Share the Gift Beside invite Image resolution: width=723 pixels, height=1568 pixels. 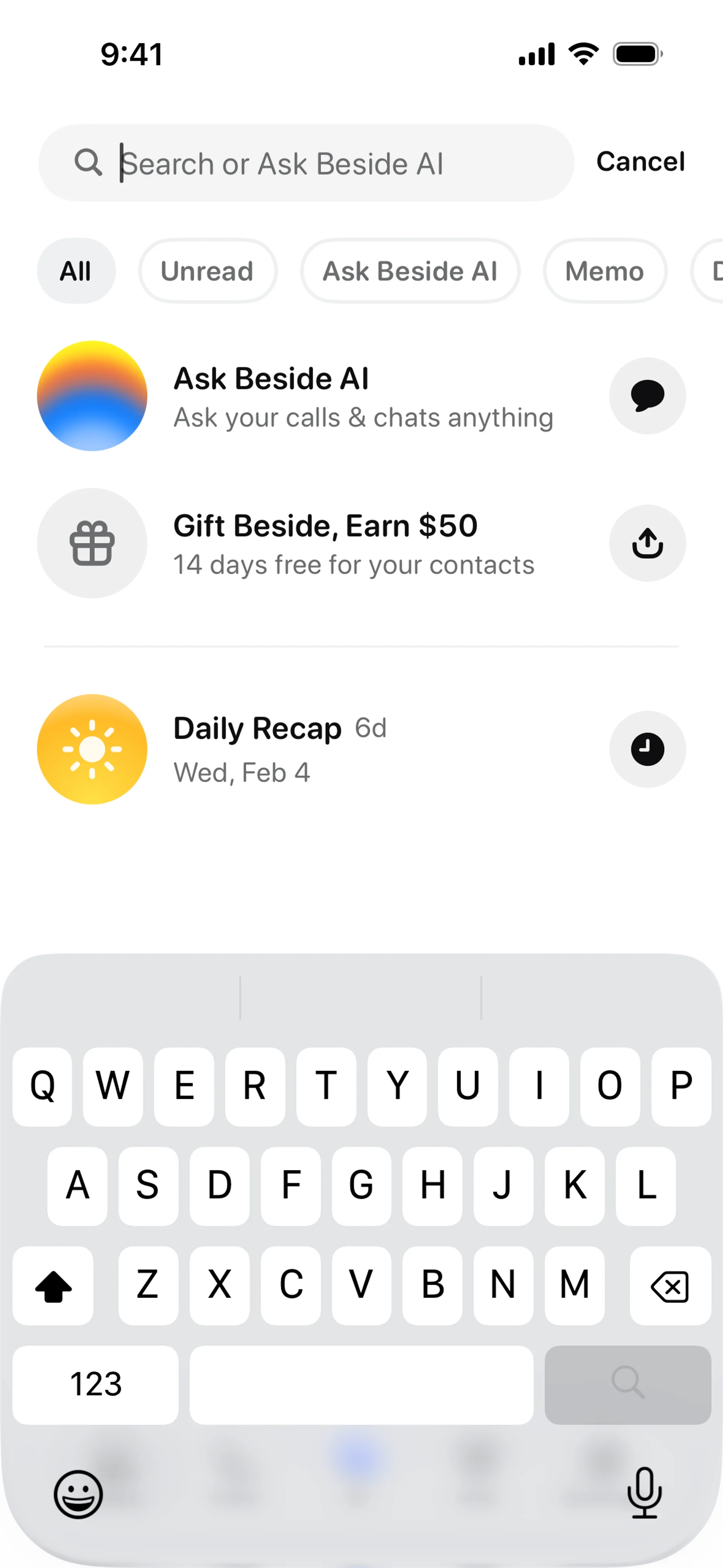(x=647, y=544)
